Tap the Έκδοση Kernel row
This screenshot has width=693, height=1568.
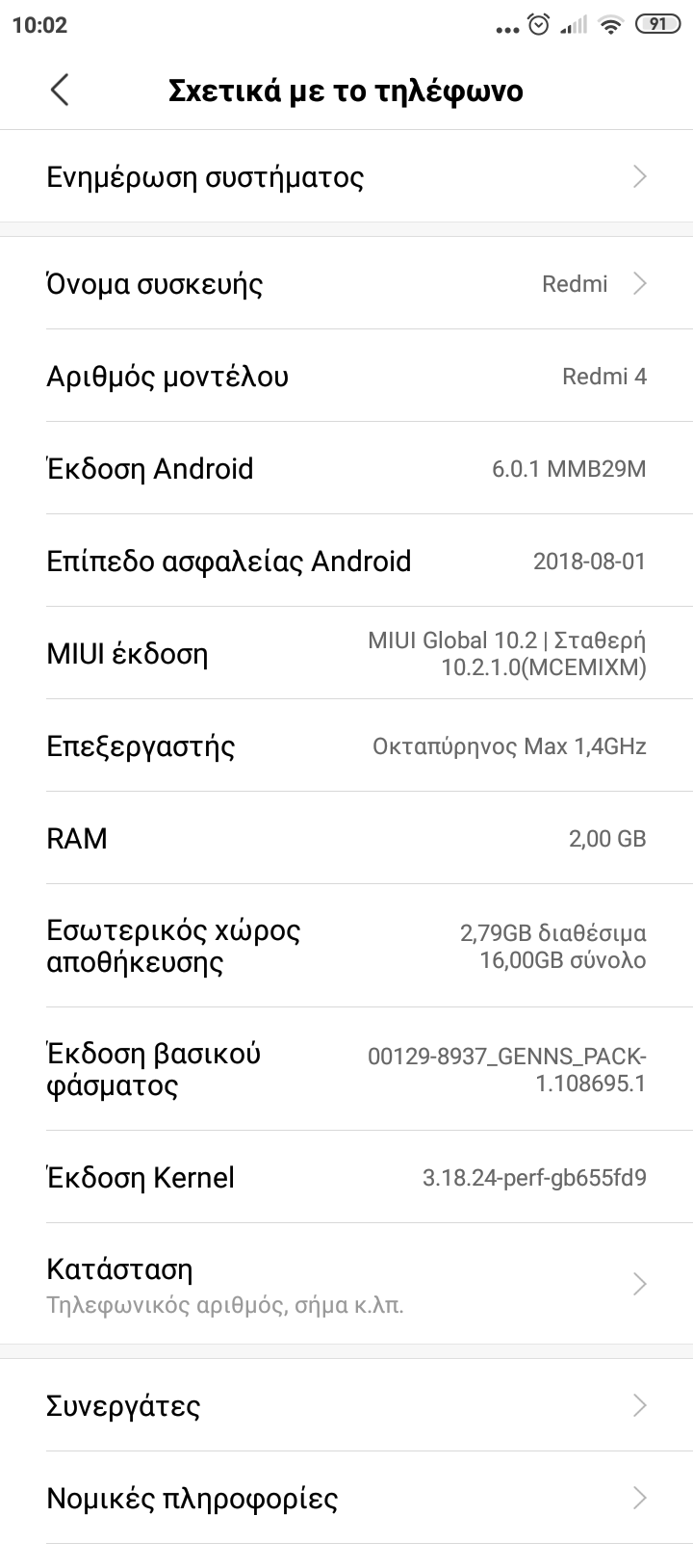click(x=346, y=1177)
